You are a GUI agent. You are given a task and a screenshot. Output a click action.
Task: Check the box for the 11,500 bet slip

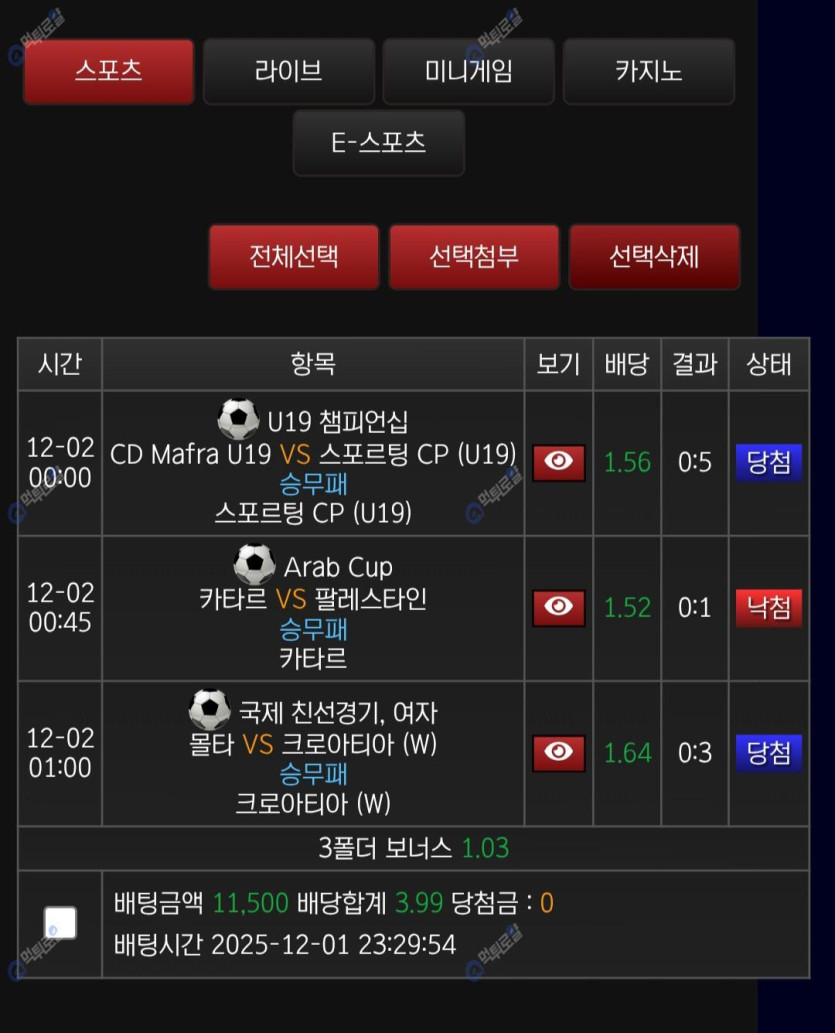coord(60,923)
